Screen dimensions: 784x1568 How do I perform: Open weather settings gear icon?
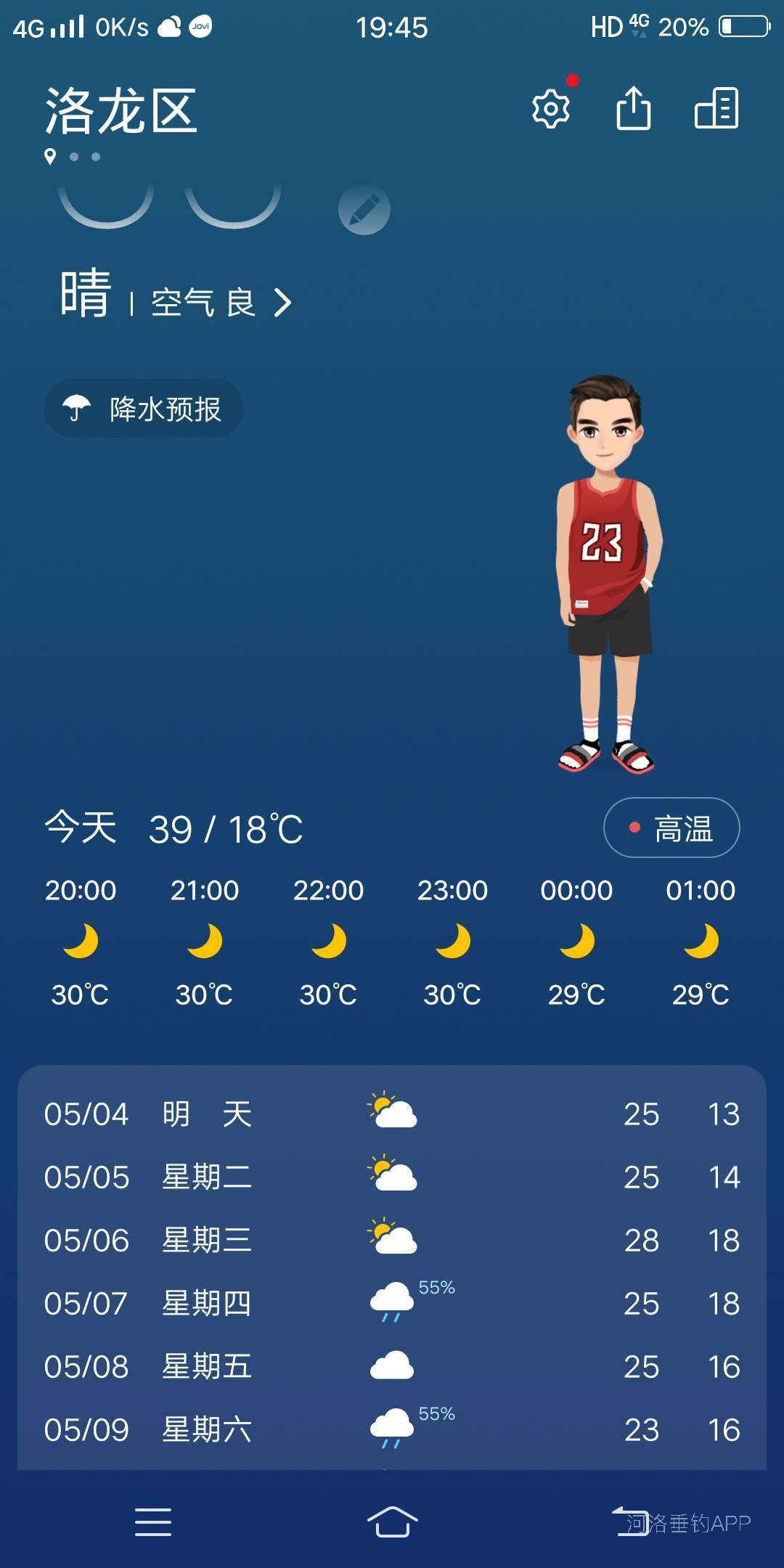point(551,109)
